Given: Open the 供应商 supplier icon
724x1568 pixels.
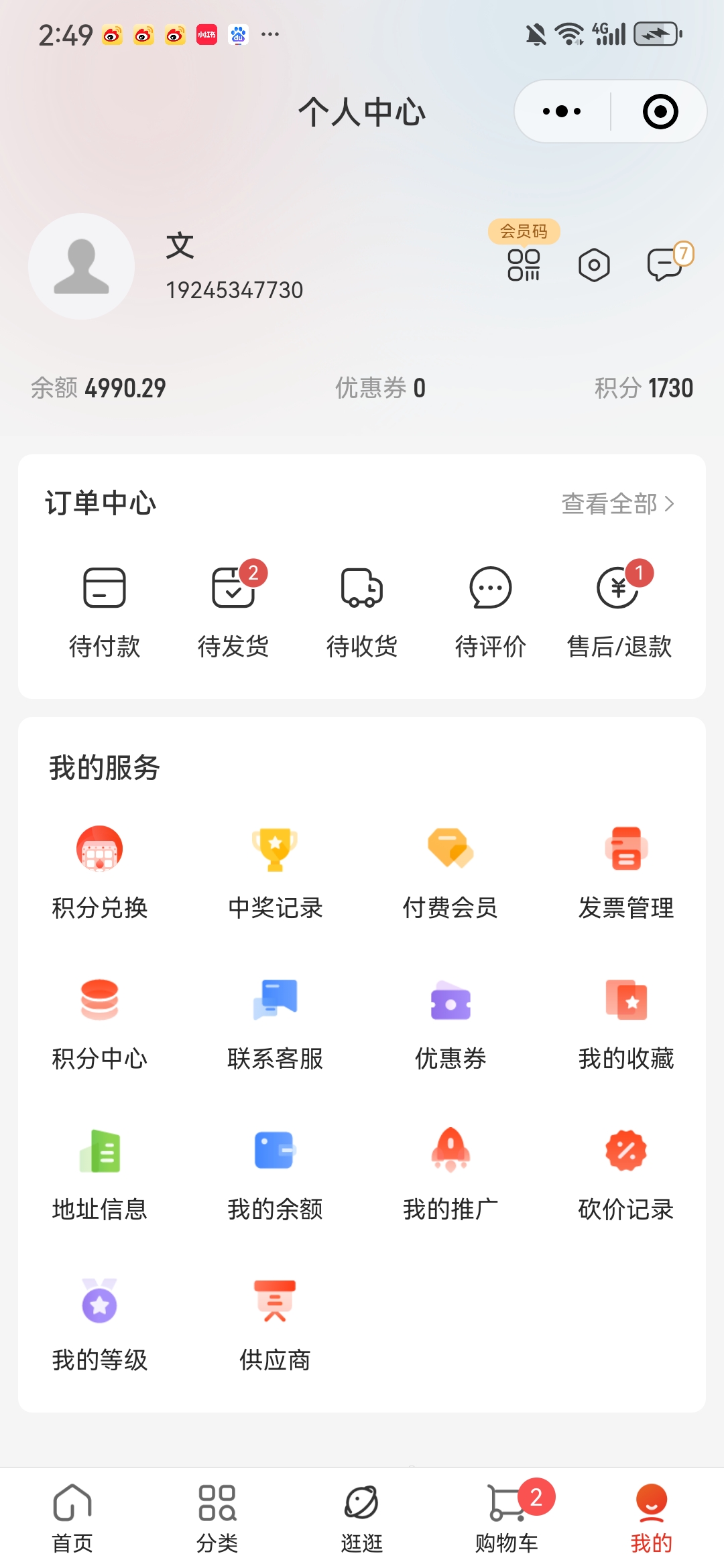Looking at the screenshot, I should click(x=275, y=1323).
